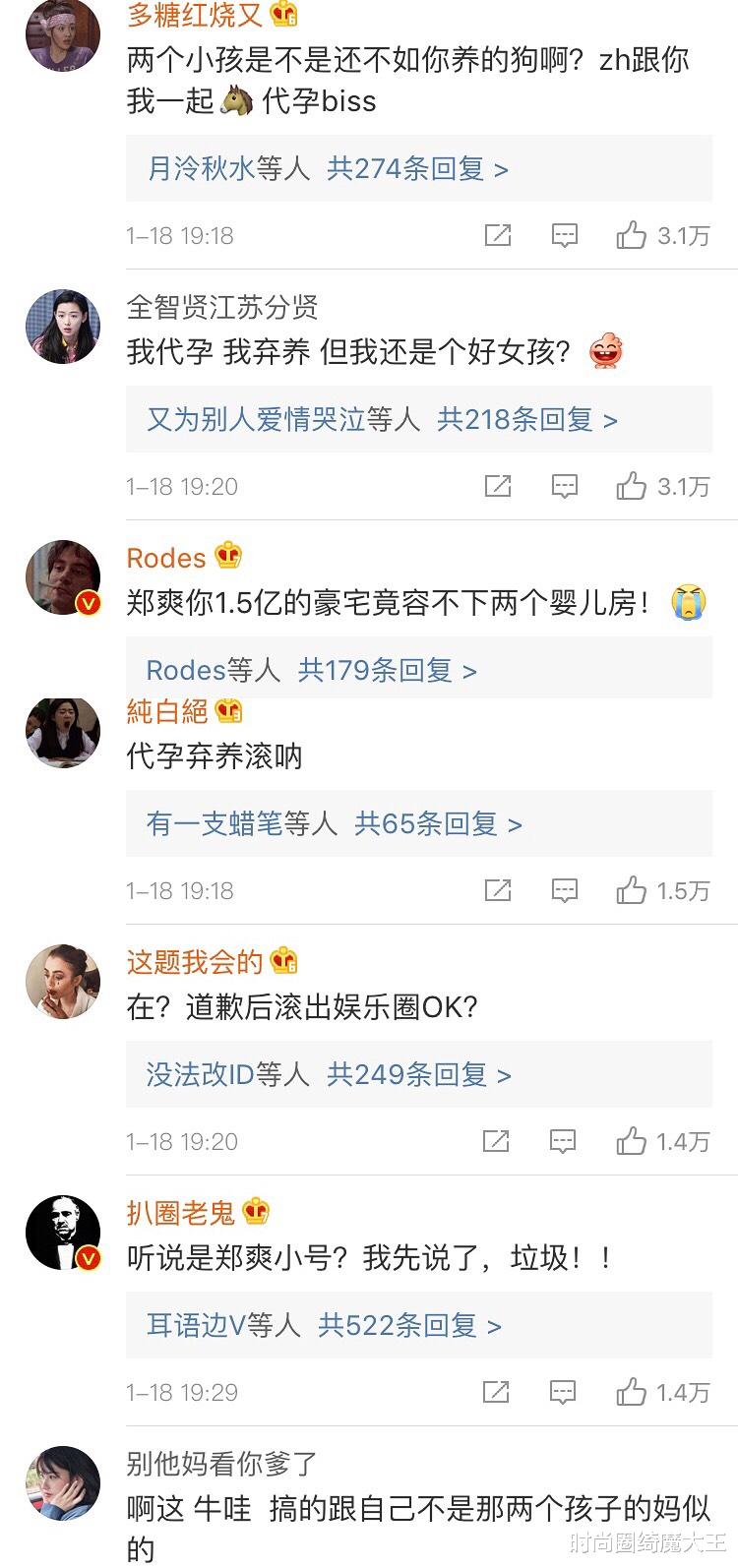Click the share icon under 多糖红烧又's comment
The image size is (738, 1568).
coord(497,235)
